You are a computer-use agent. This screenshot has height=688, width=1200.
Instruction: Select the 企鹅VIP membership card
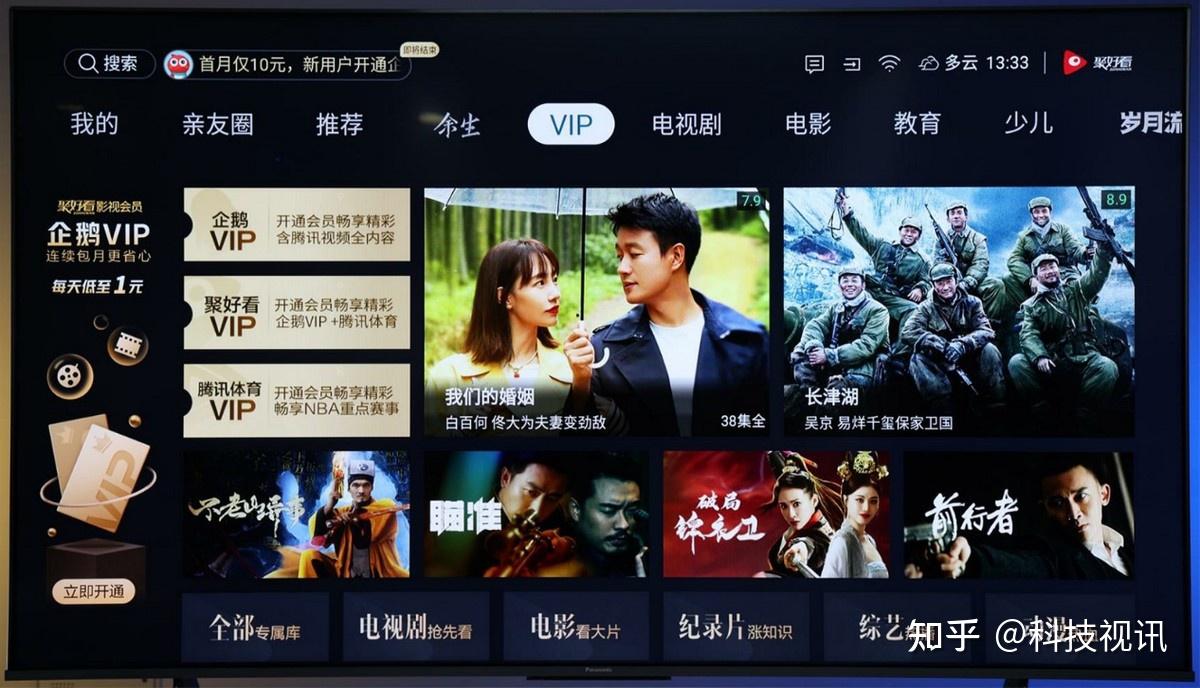pyautogui.click(x=297, y=225)
